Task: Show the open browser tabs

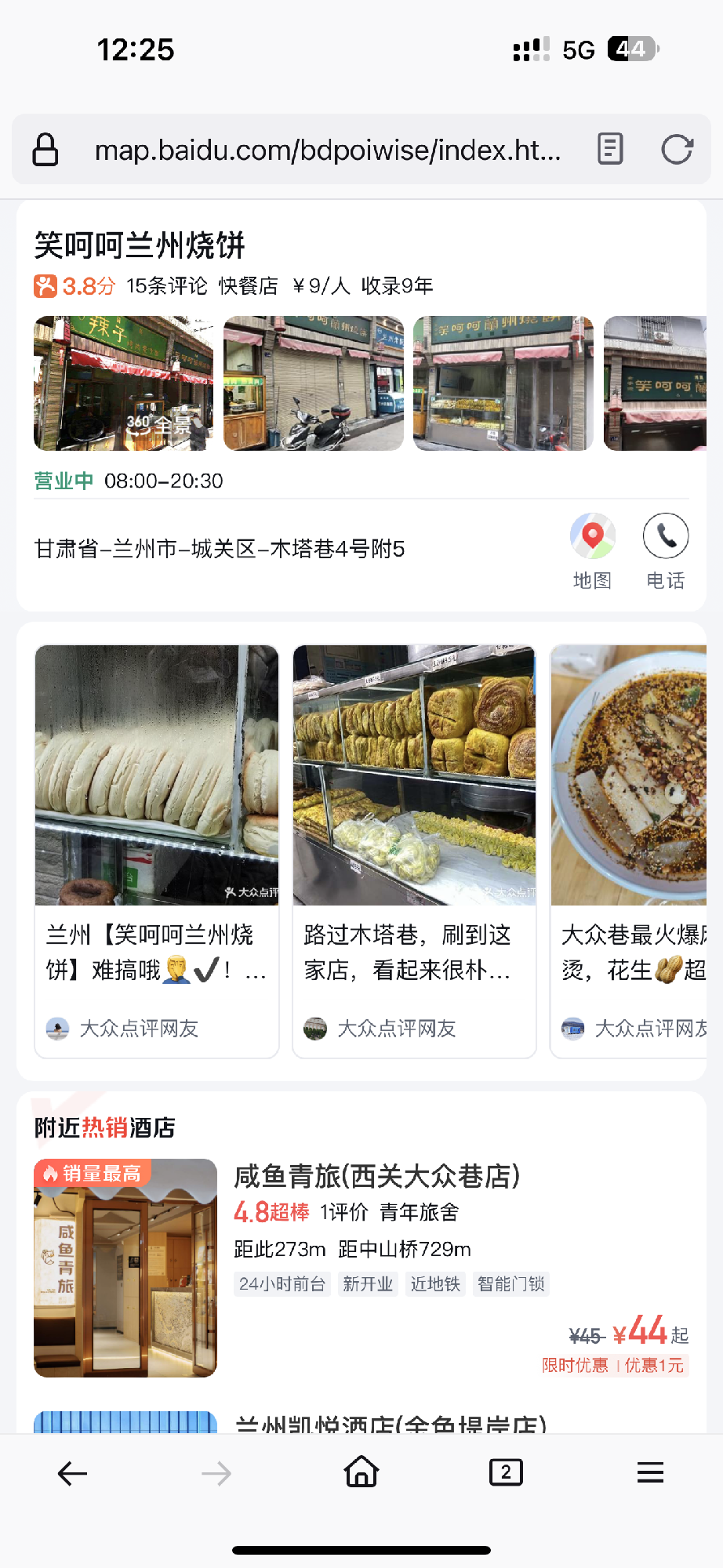Action: point(506,1472)
